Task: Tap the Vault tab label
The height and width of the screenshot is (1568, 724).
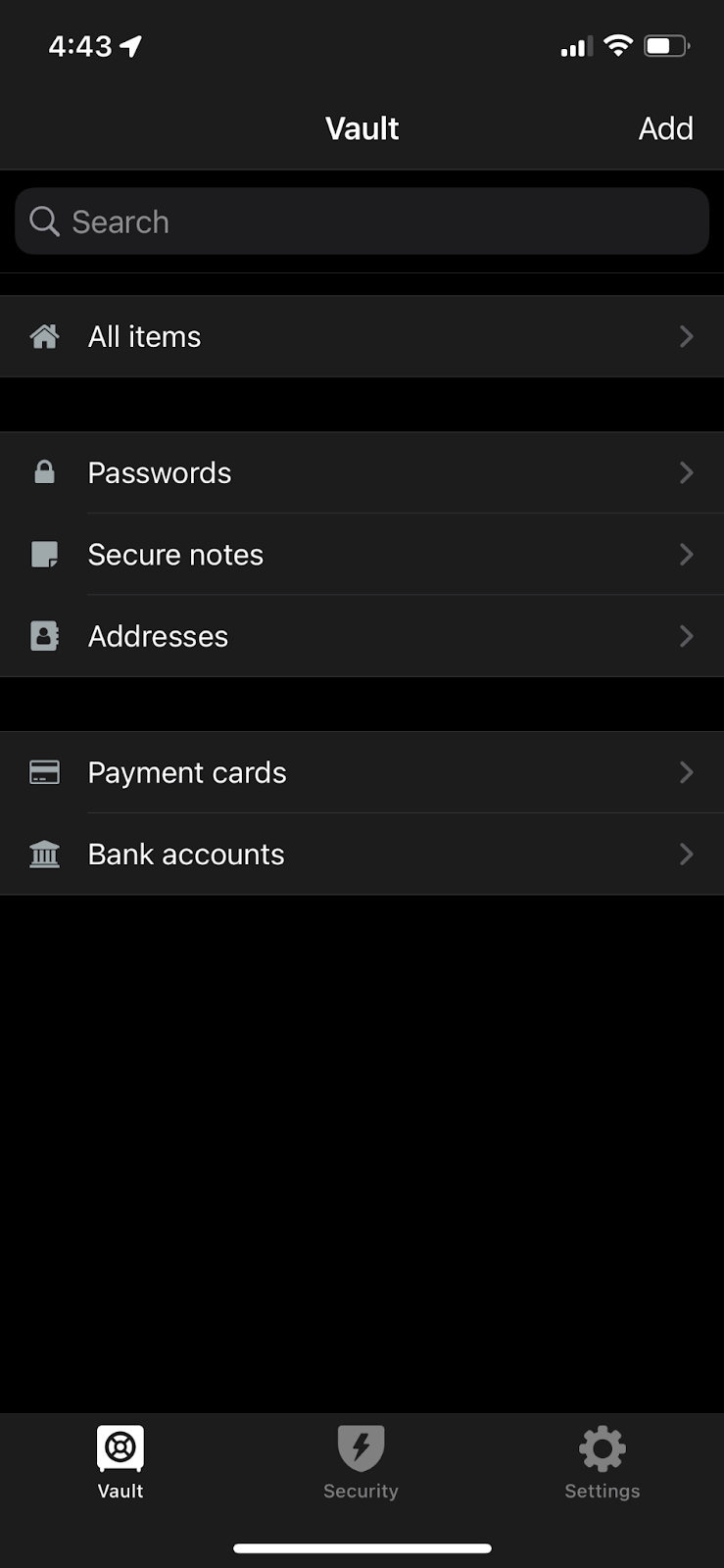Action: point(120,1492)
